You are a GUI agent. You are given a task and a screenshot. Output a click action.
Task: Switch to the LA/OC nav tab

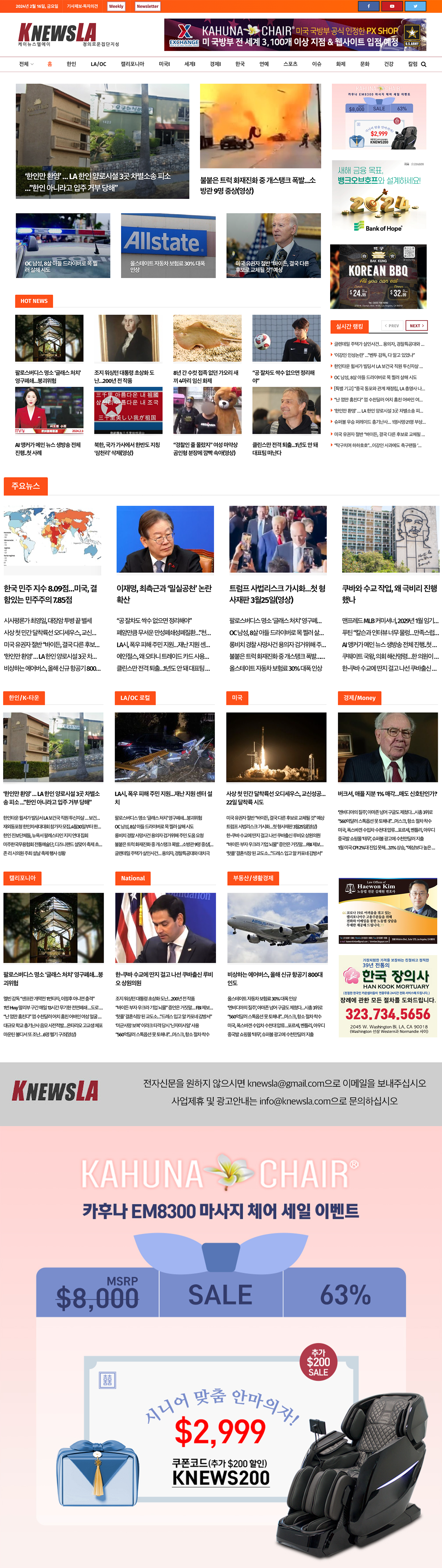pos(98,64)
